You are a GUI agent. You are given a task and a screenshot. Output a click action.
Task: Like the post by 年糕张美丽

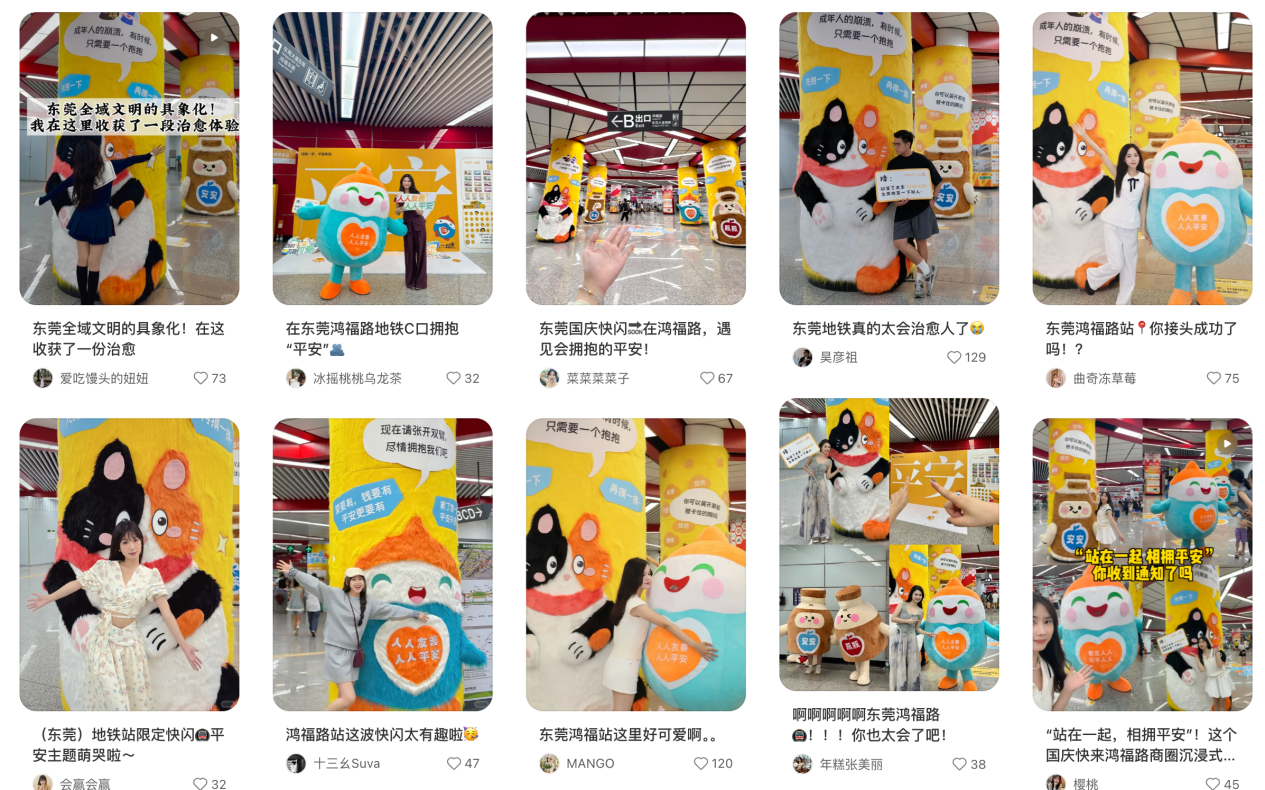pyautogui.click(x=960, y=764)
